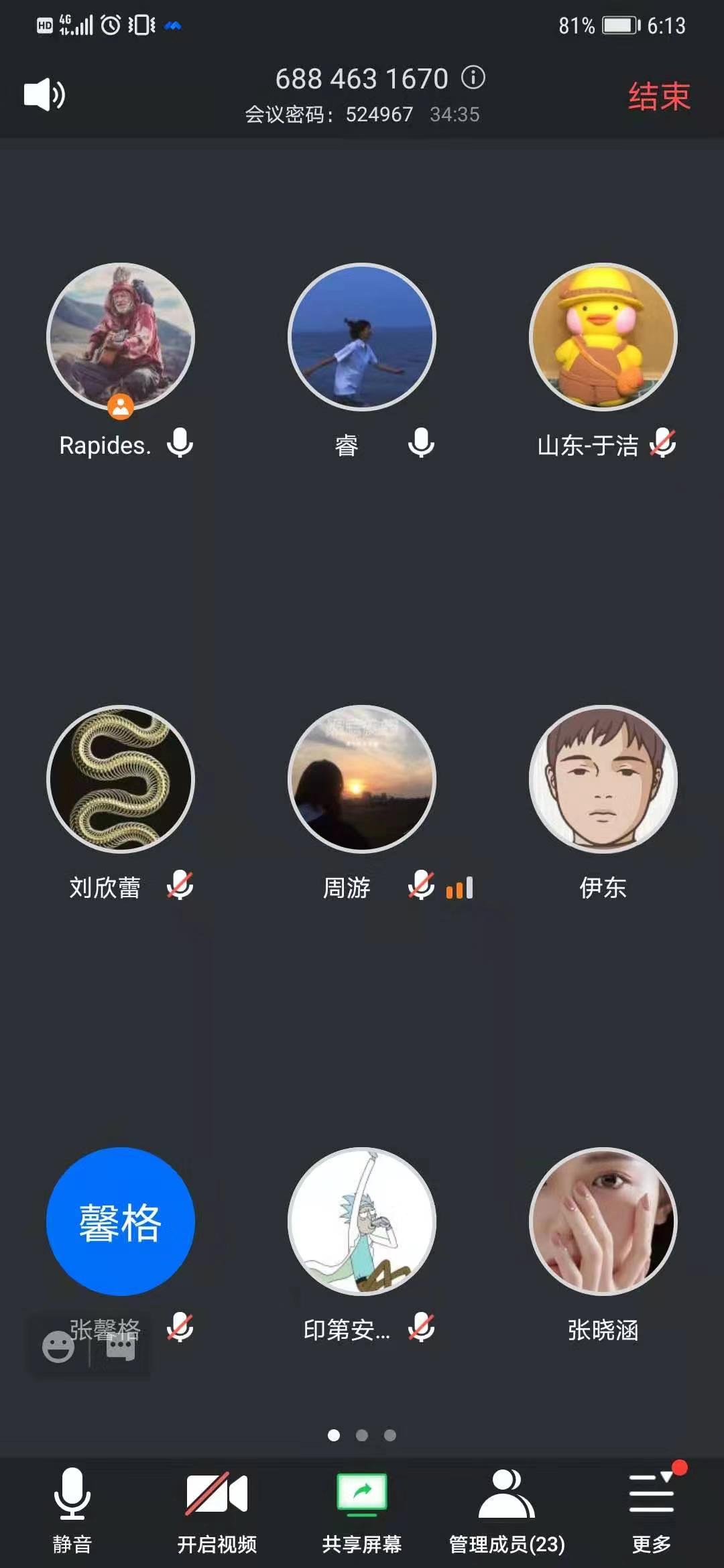Select the Rick avatar participant 印第安

click(362, 1221)
